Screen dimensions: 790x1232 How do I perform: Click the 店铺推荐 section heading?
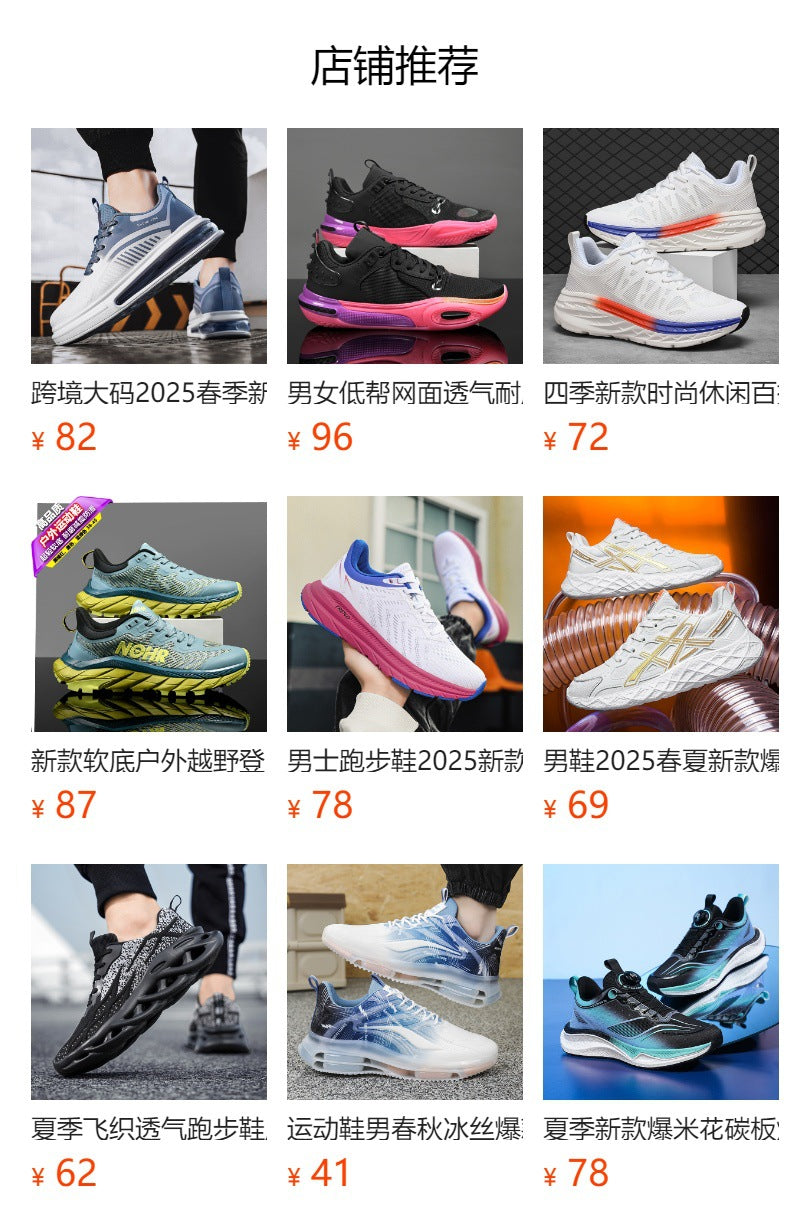coord(395,64)
